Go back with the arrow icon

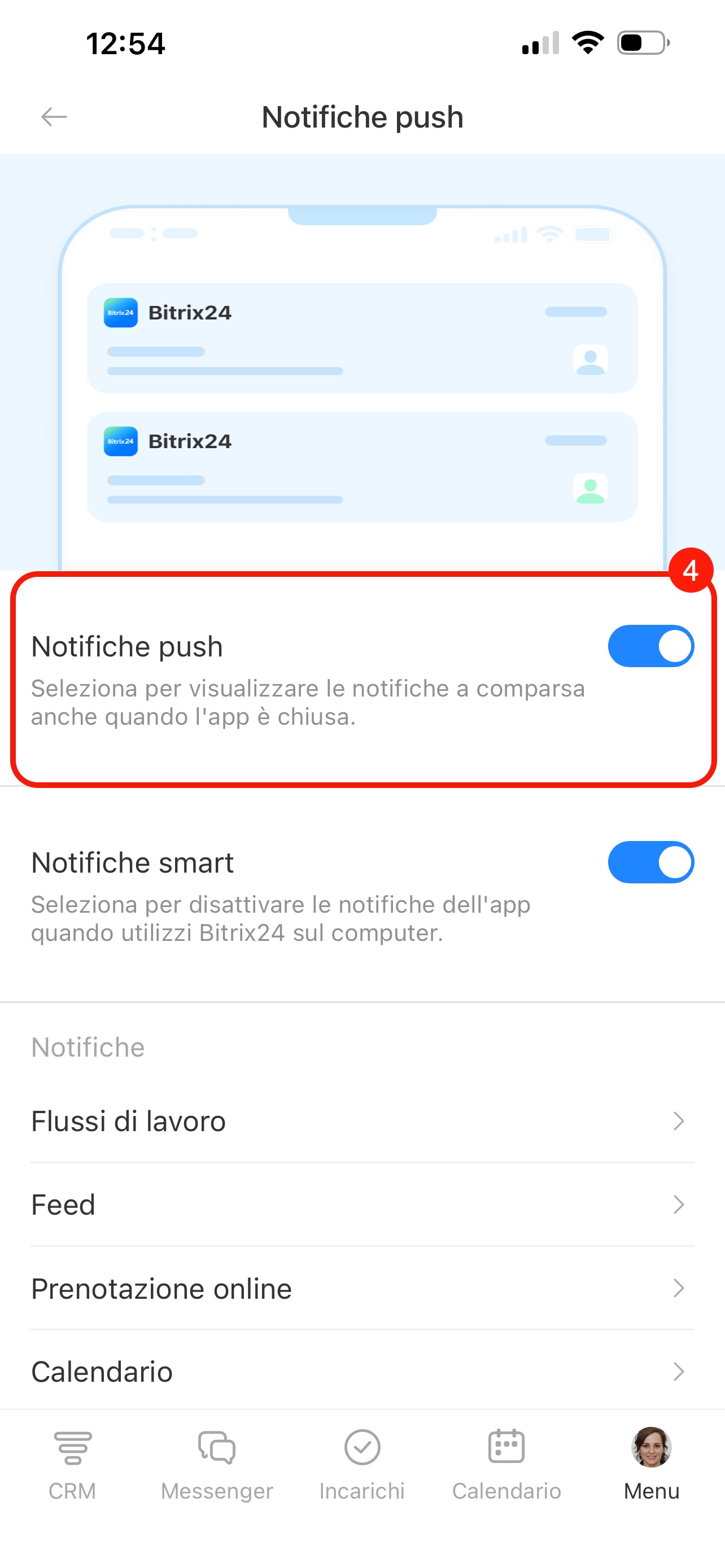(54, 116)
